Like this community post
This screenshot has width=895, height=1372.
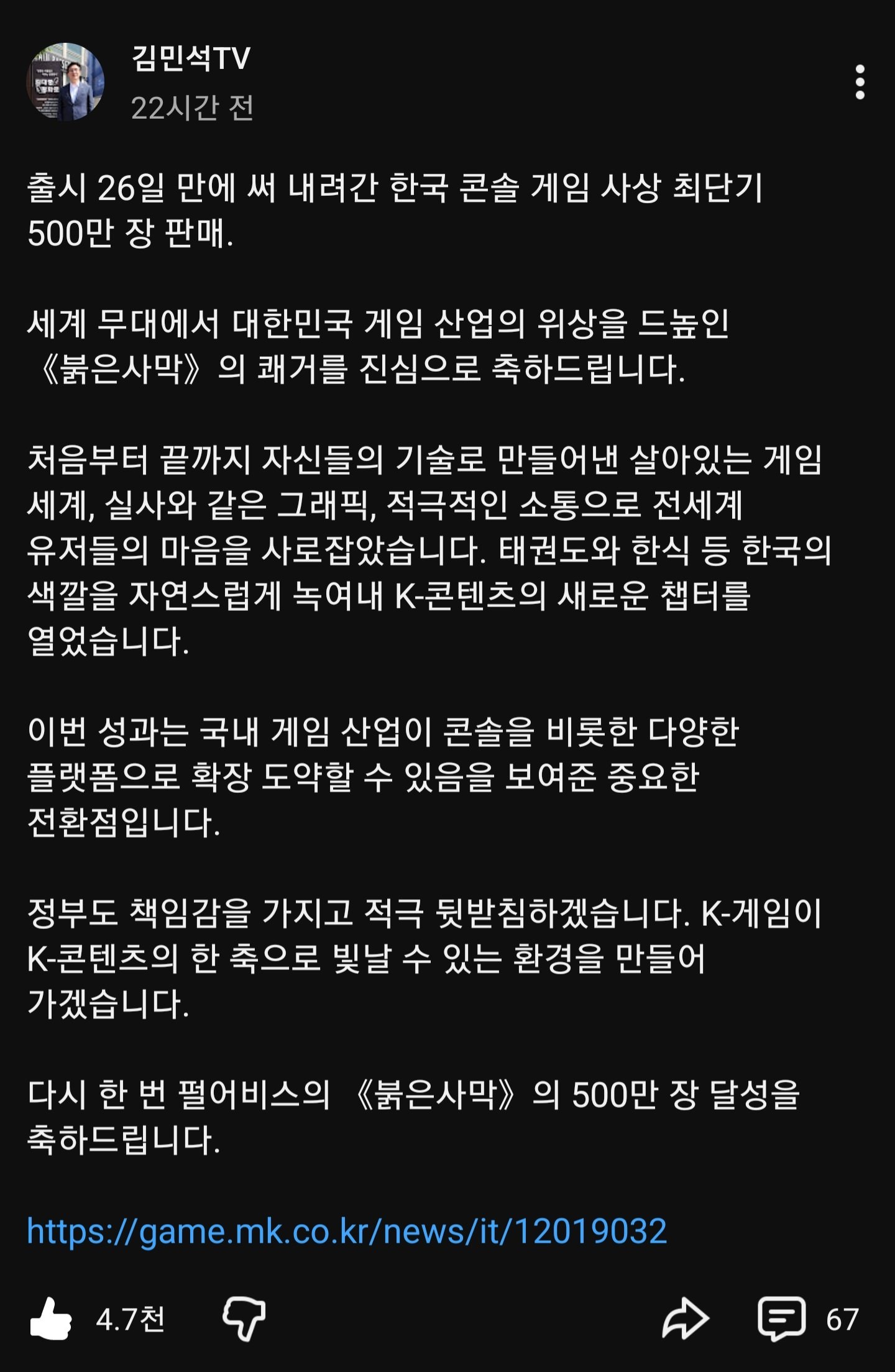[x=51, y=1318]
